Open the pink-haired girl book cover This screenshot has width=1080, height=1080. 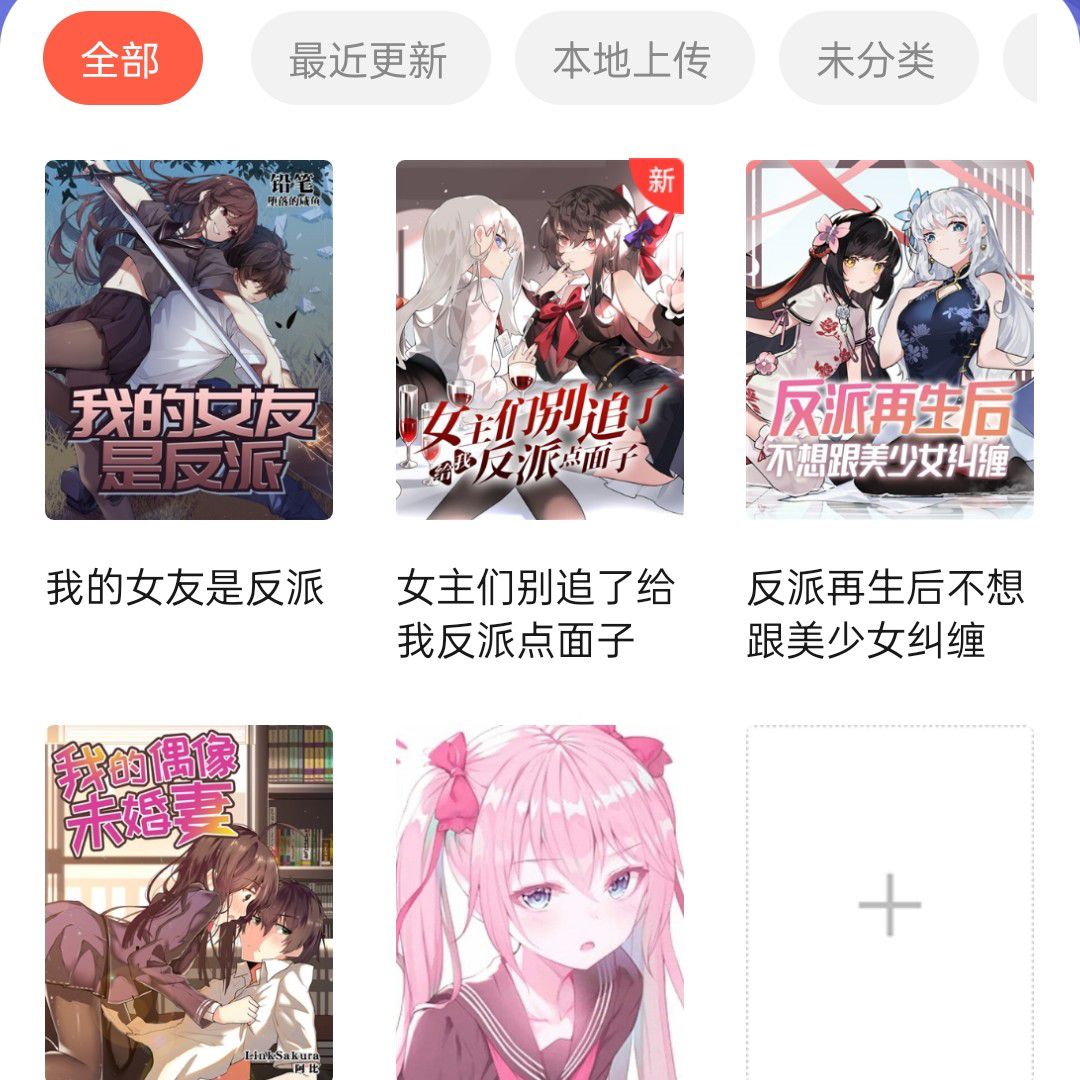click(x=539, y=902)
